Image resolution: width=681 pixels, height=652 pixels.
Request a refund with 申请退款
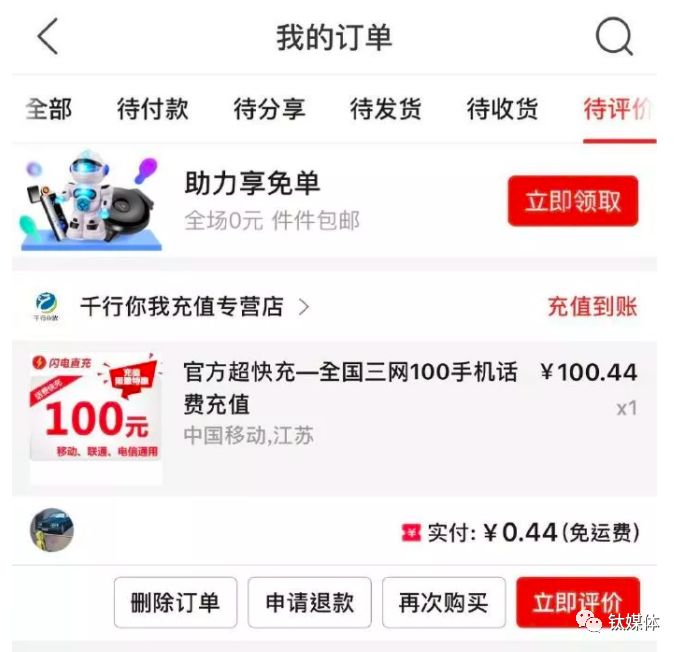point(309,603)
